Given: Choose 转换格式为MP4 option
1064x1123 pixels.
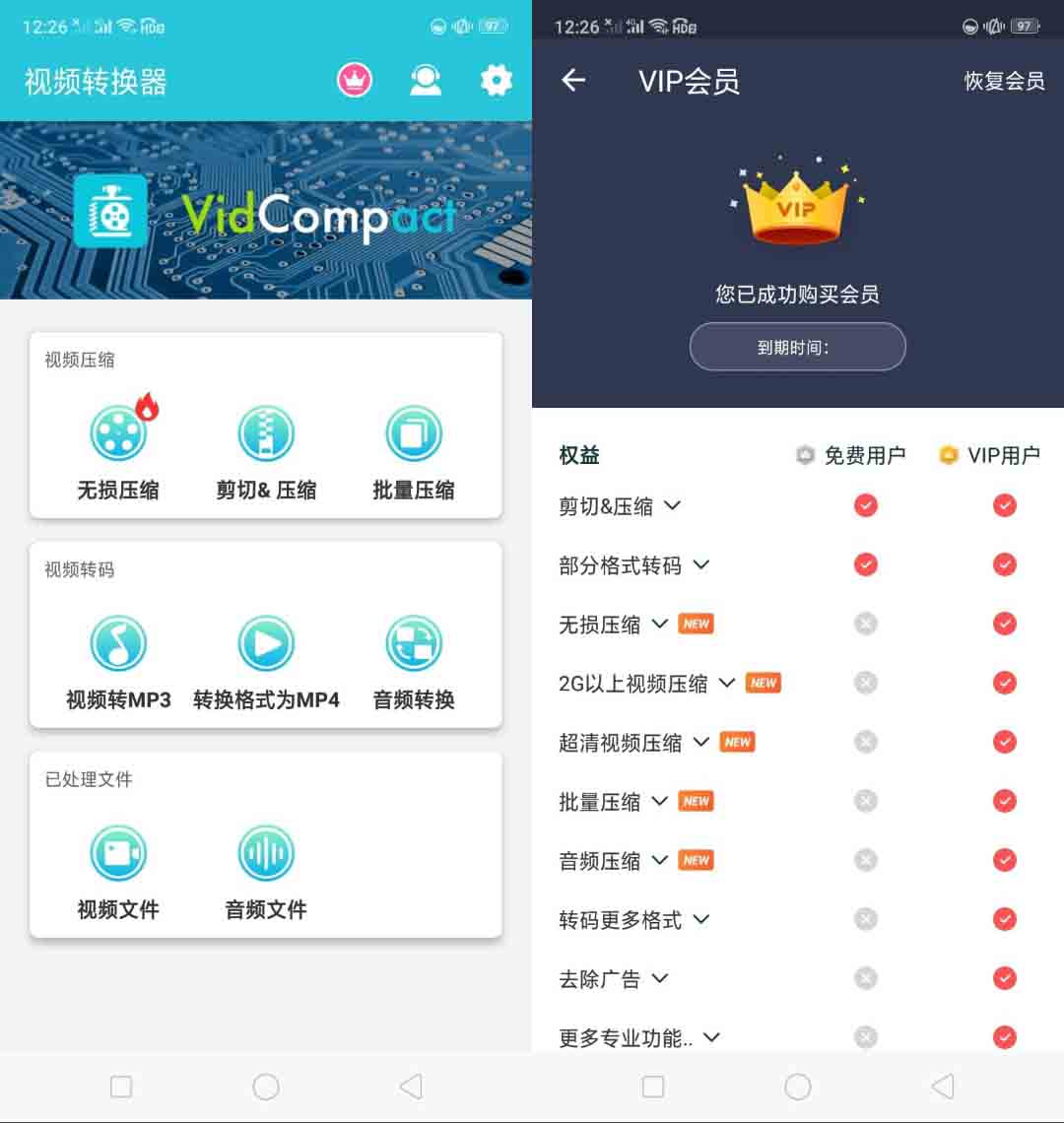Looking at the screenshot, I should [266, 660].
